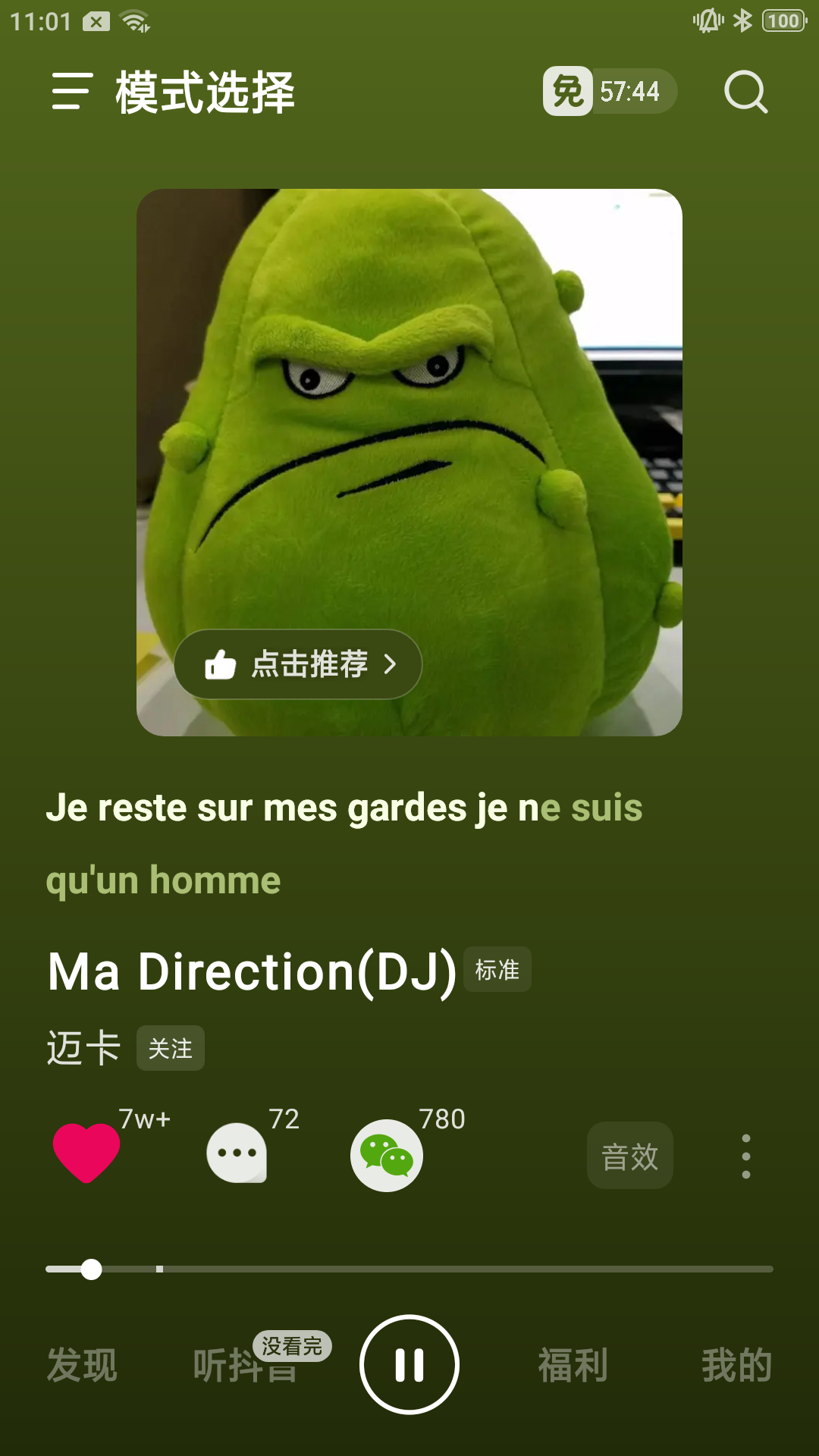Viewport: 819px width, 1456px height.
Task: Switch audio quality via 标准 badge
Action: tap(497, 969)
